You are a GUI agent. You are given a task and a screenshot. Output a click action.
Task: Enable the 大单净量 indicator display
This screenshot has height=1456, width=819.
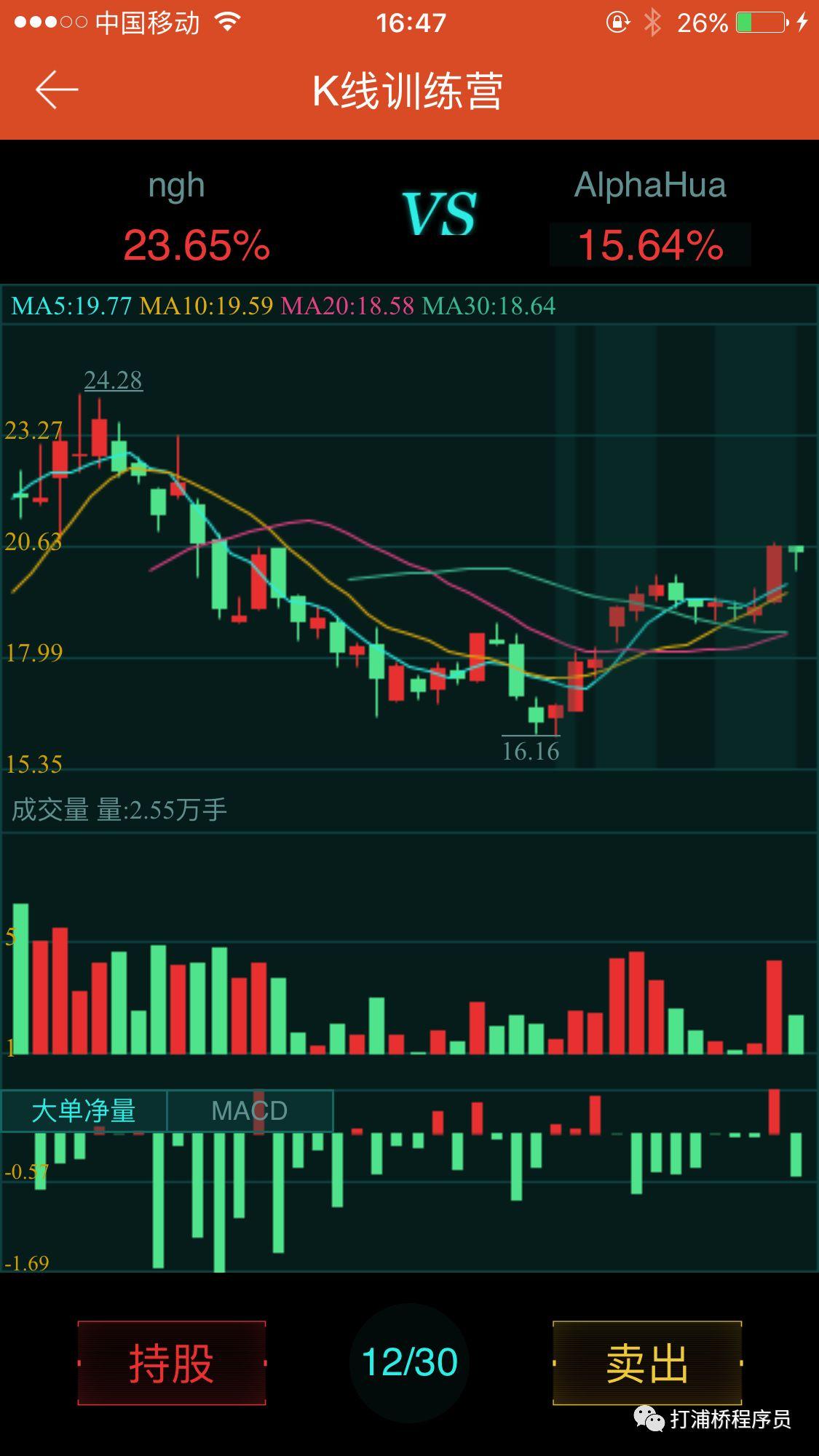pos(83,1111)
